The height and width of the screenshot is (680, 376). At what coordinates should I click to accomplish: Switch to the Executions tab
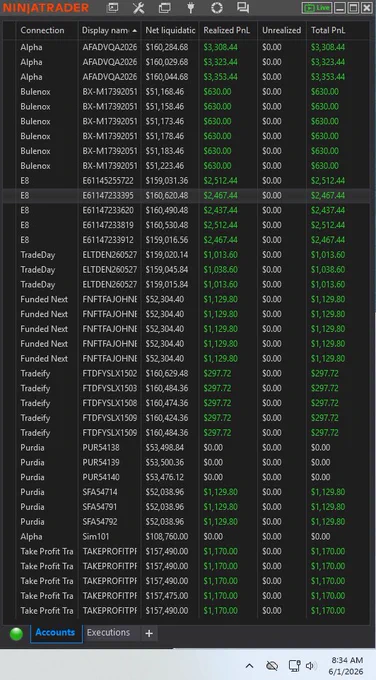point(108,633)
